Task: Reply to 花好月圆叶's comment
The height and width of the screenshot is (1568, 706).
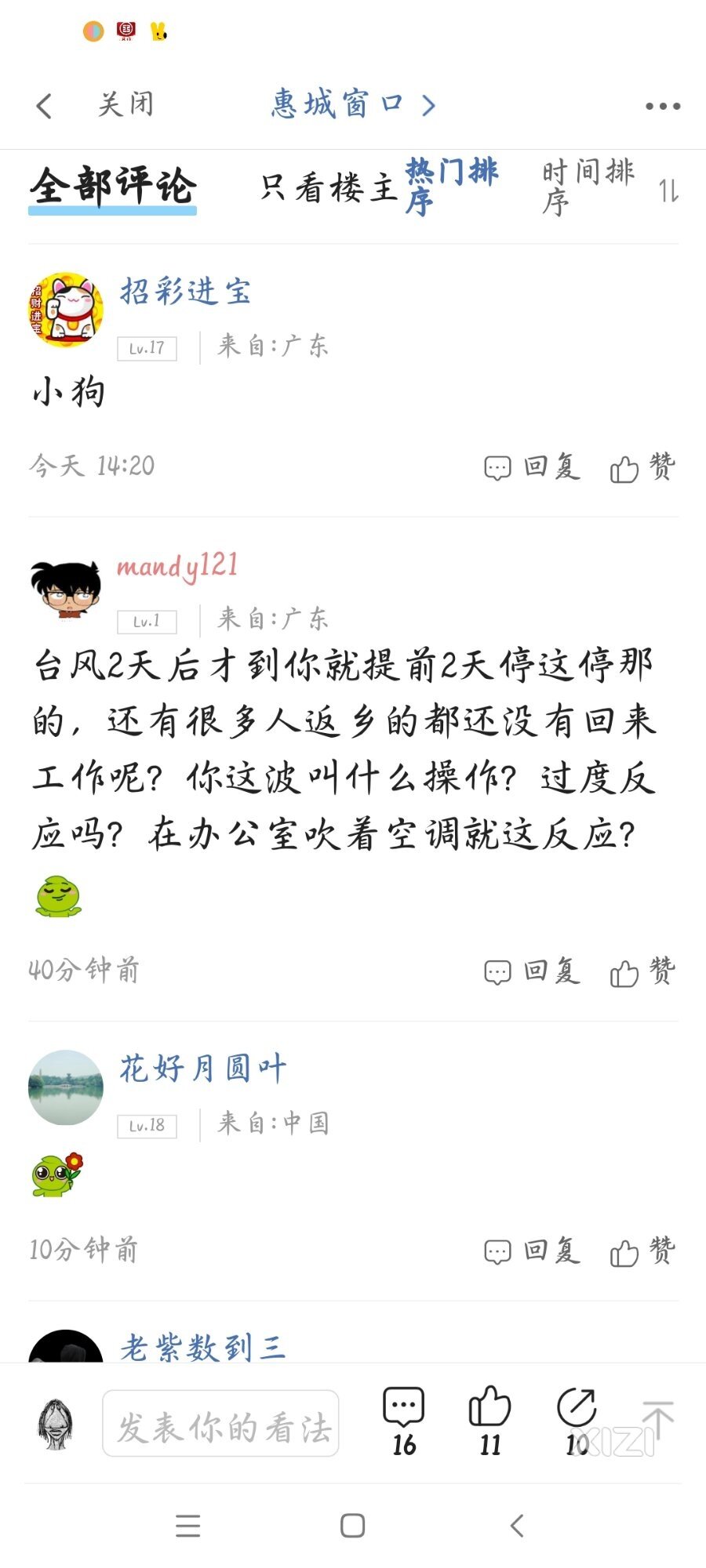Action: coord(533,1251)
